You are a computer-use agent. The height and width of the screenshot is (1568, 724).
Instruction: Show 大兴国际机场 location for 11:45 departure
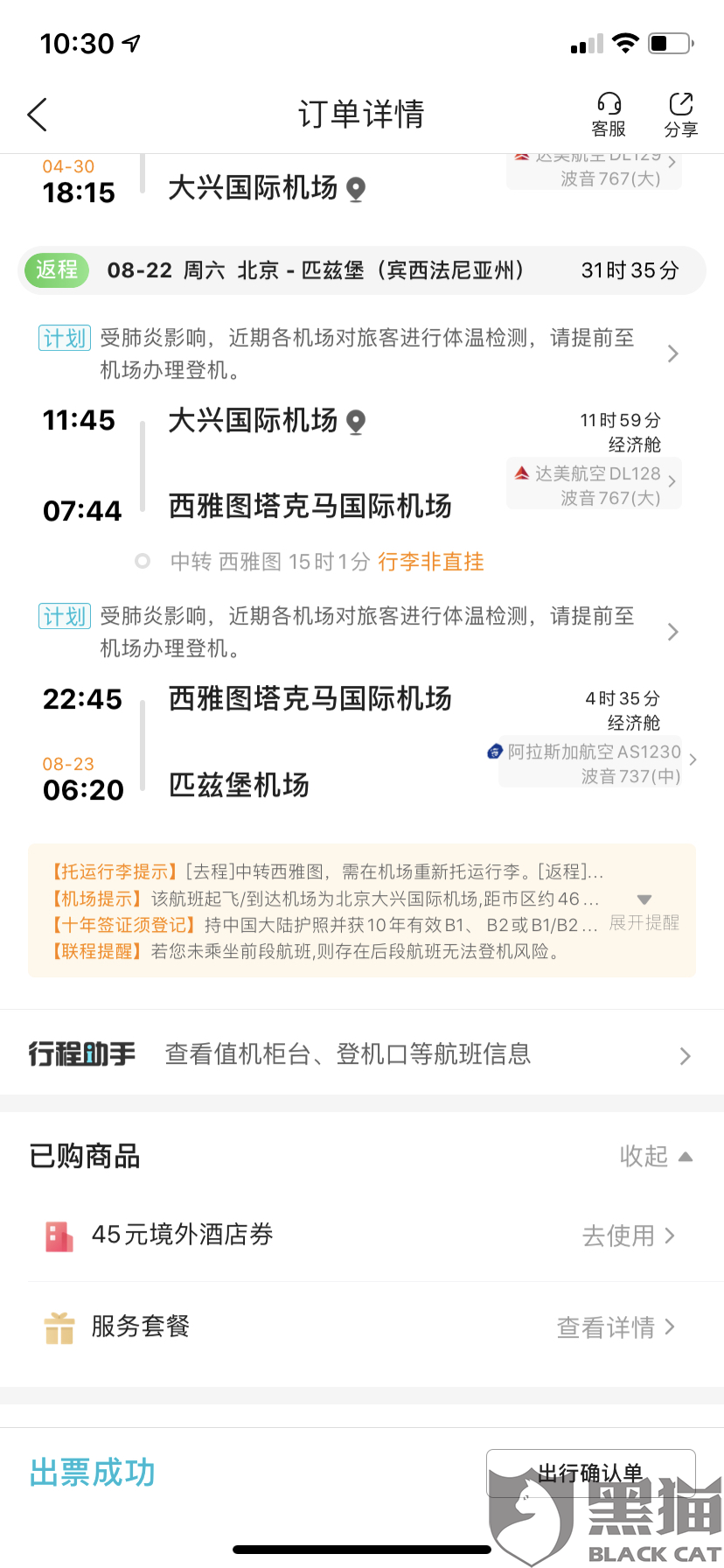tap(356, 422)
